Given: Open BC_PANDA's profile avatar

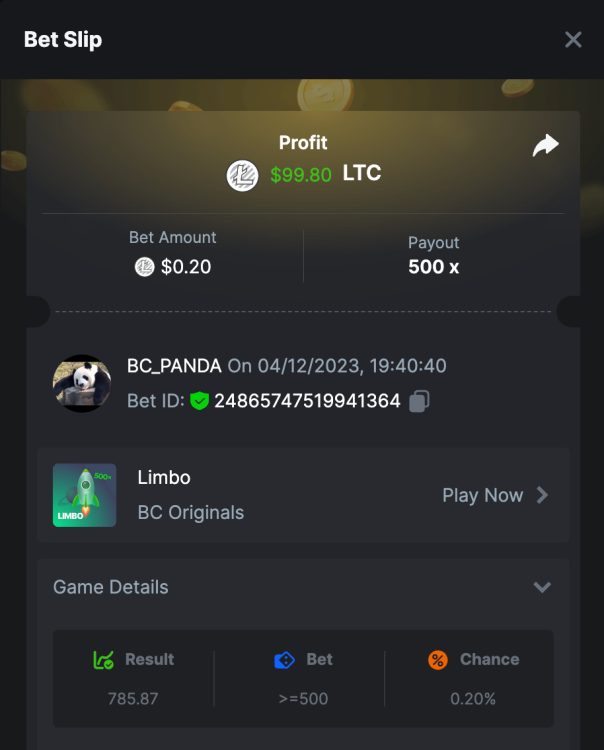Looking at the screenshot, I should [82, 383].
